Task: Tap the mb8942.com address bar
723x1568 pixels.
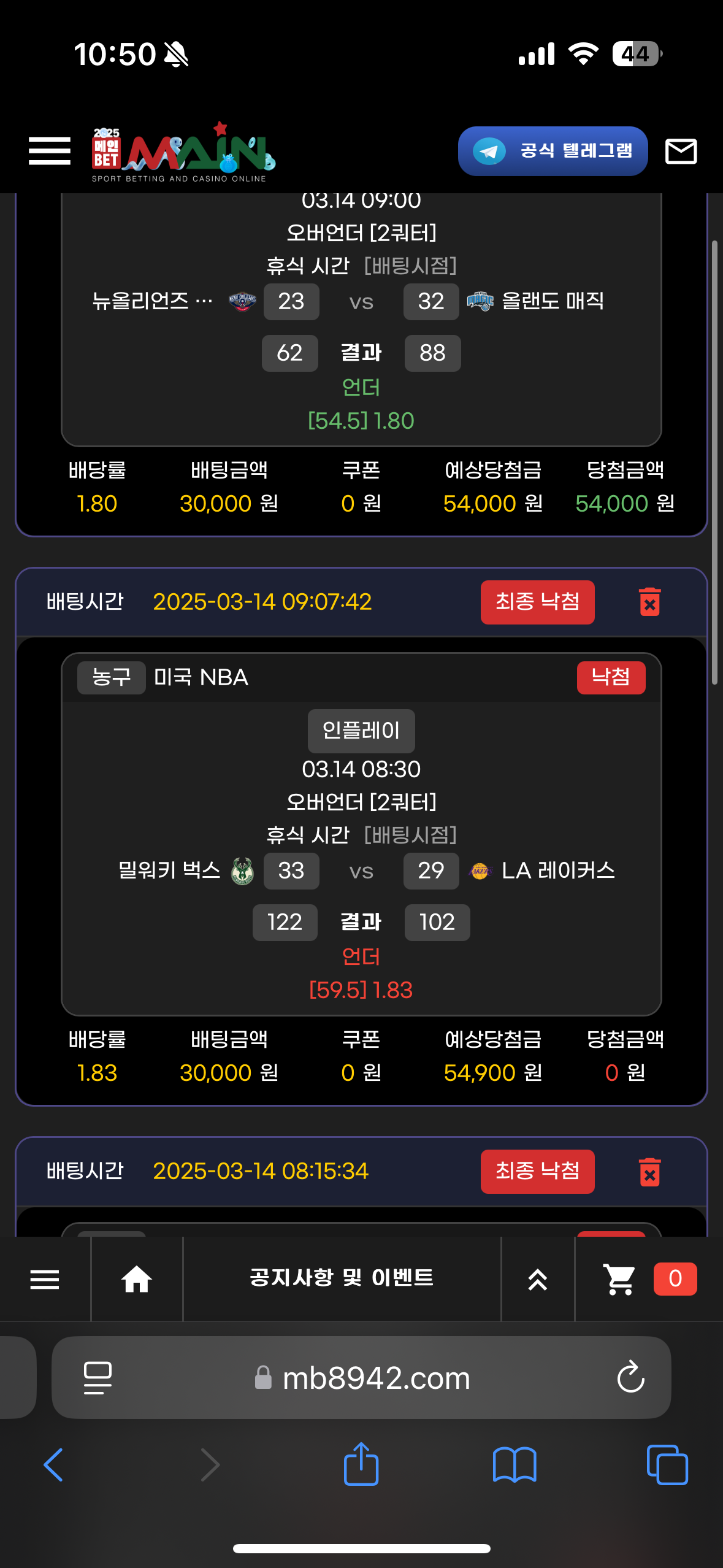Action: point(375,1378)
